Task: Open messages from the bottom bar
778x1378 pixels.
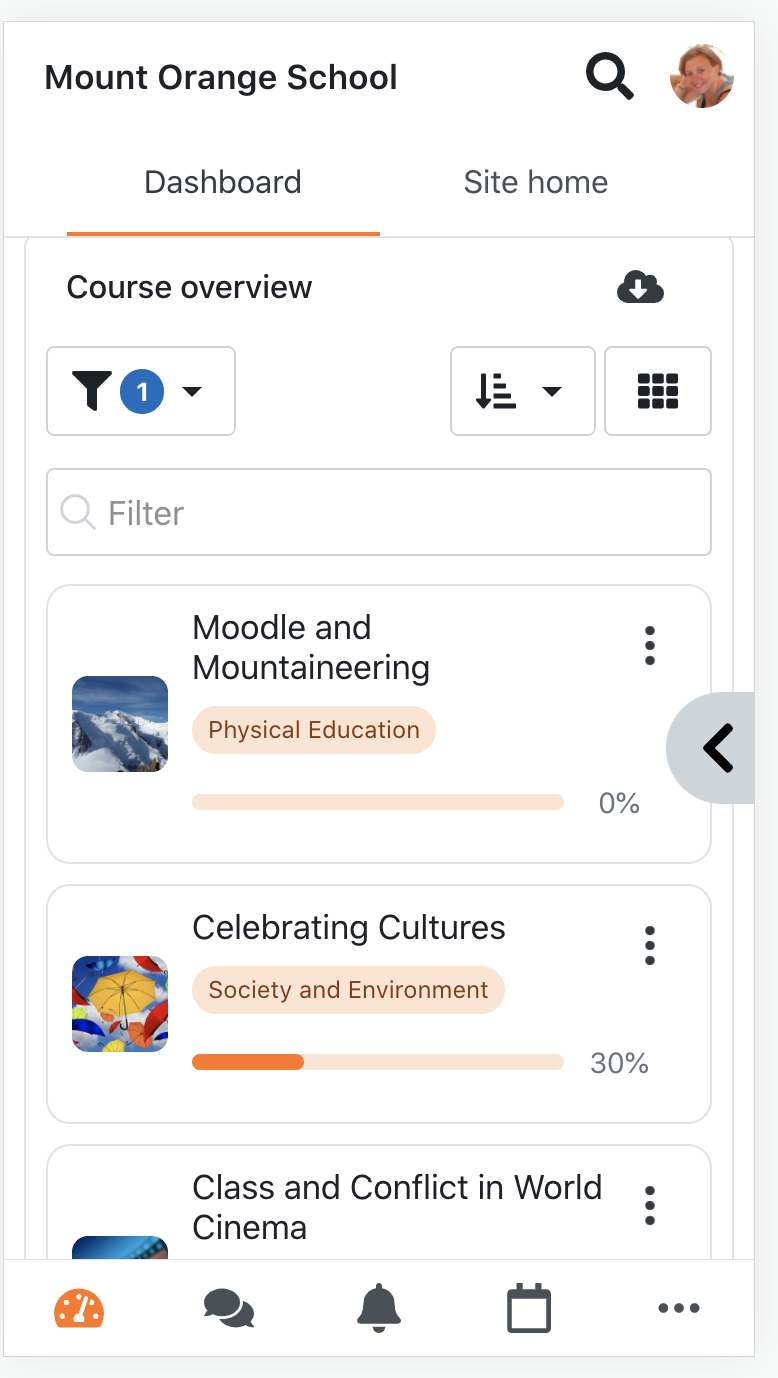Action: point(229,1308)
